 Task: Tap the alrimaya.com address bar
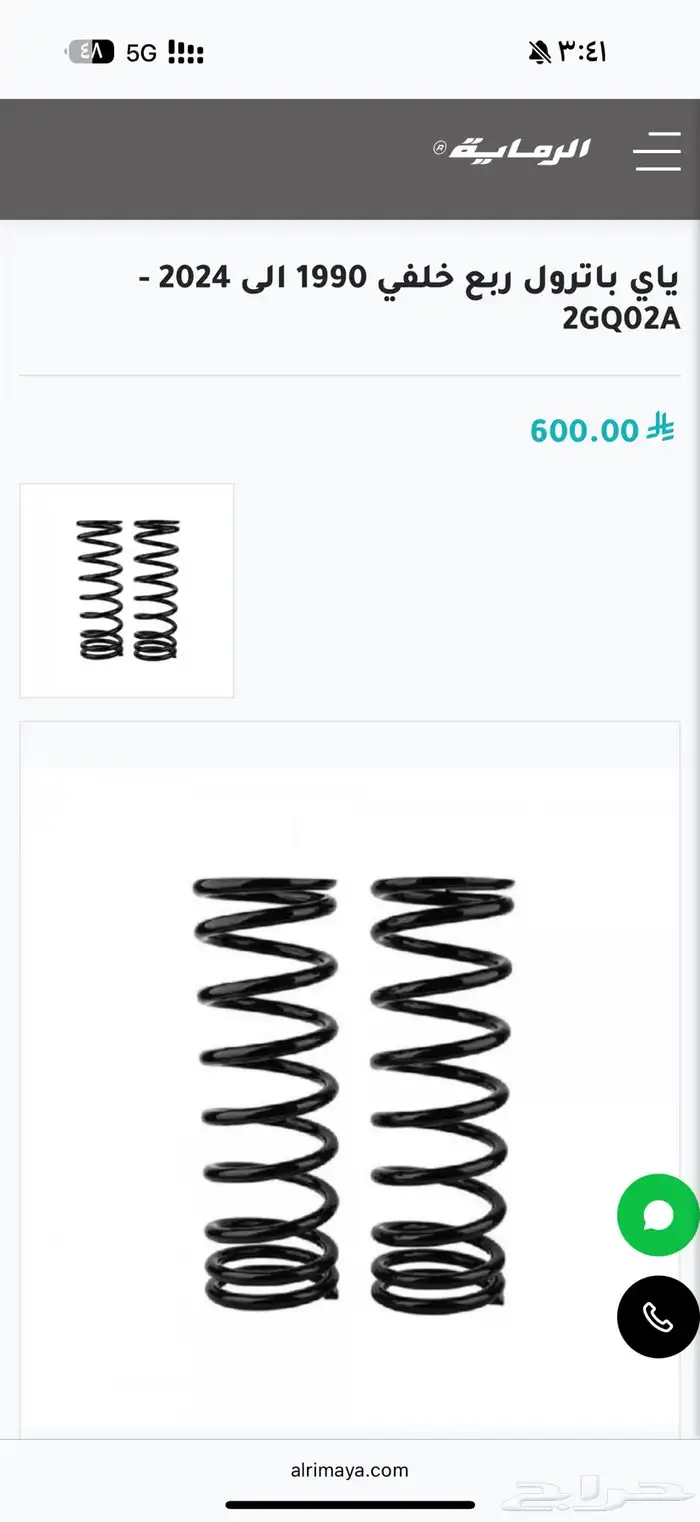[349, 1469]
